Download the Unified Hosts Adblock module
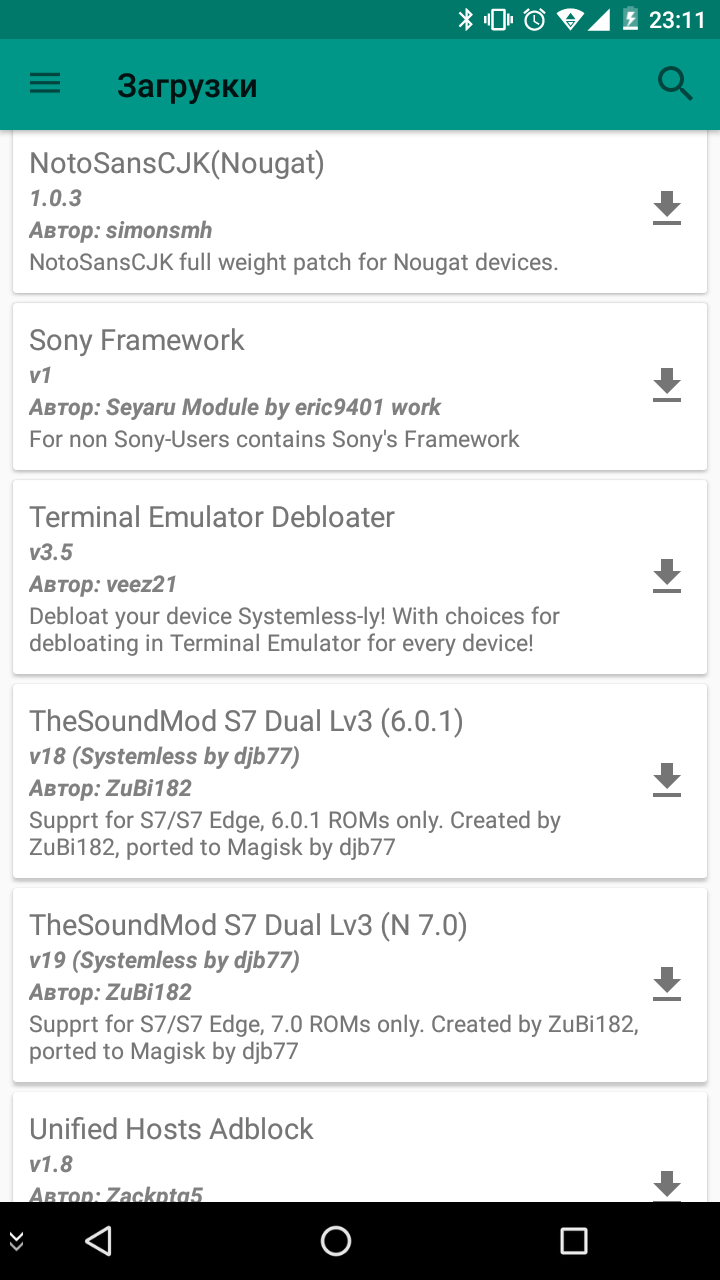This screenshot has width=720, height=1280. pyautogui.click(x=667, y=1183)
